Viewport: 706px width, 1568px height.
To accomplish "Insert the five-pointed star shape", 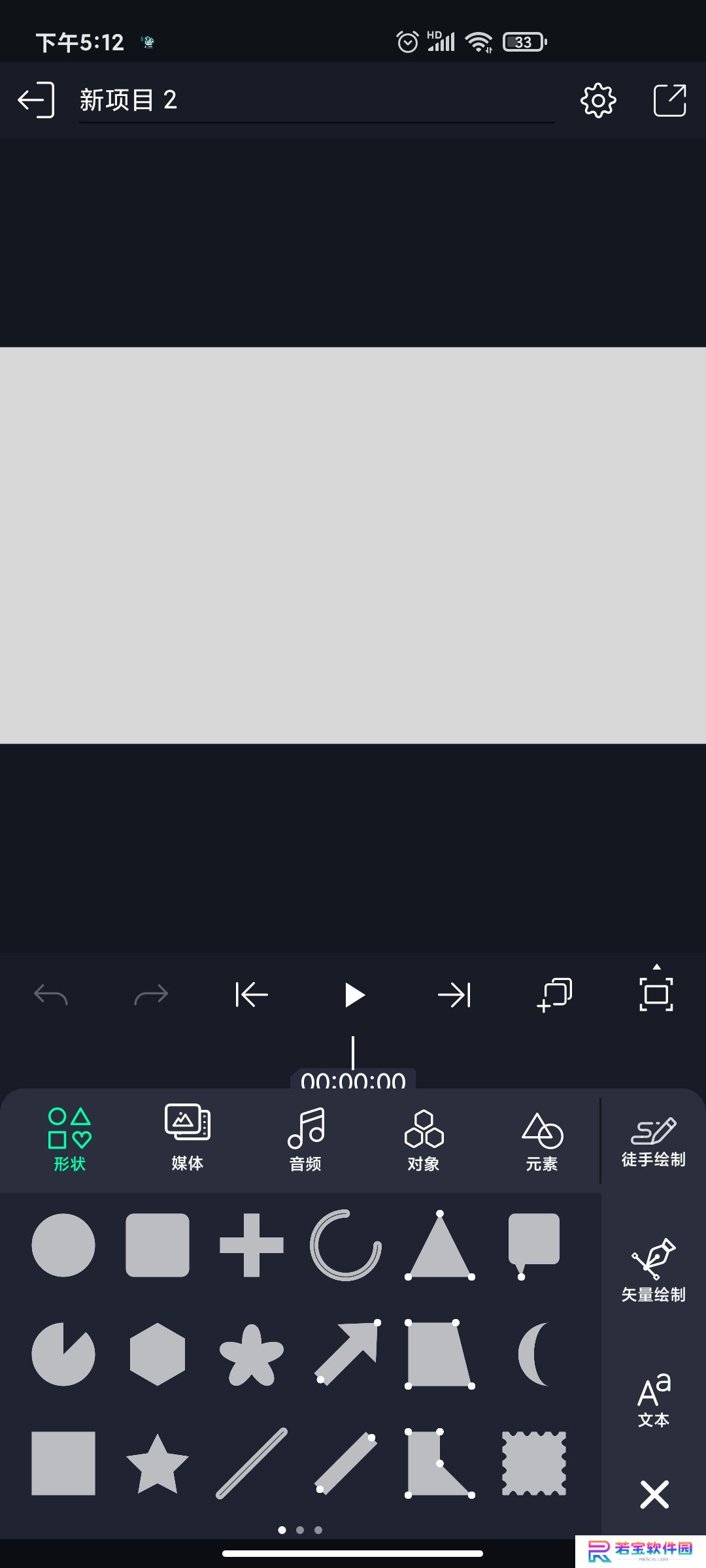I will [x=157, y=1463].
